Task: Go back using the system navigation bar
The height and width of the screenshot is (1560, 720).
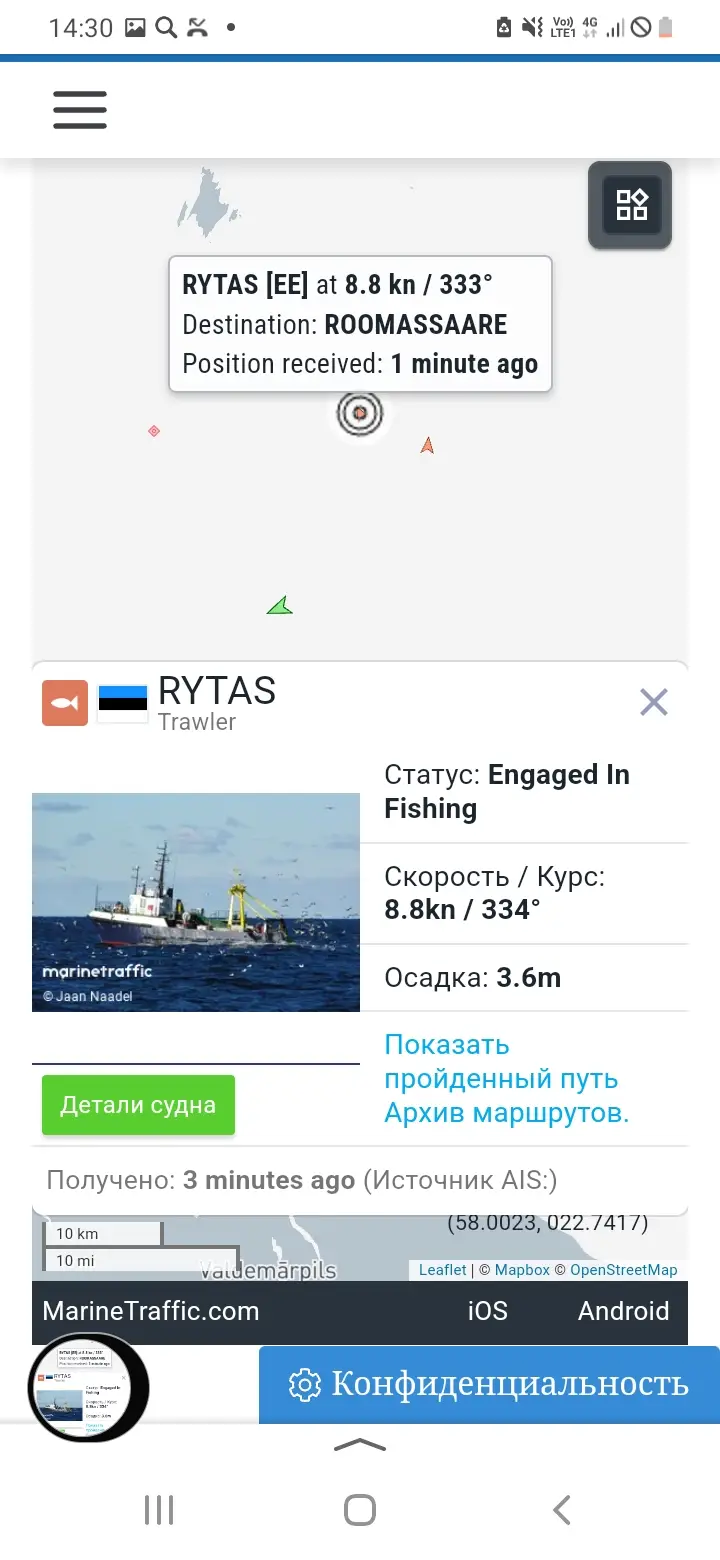Action: (x=561, y=1510)
